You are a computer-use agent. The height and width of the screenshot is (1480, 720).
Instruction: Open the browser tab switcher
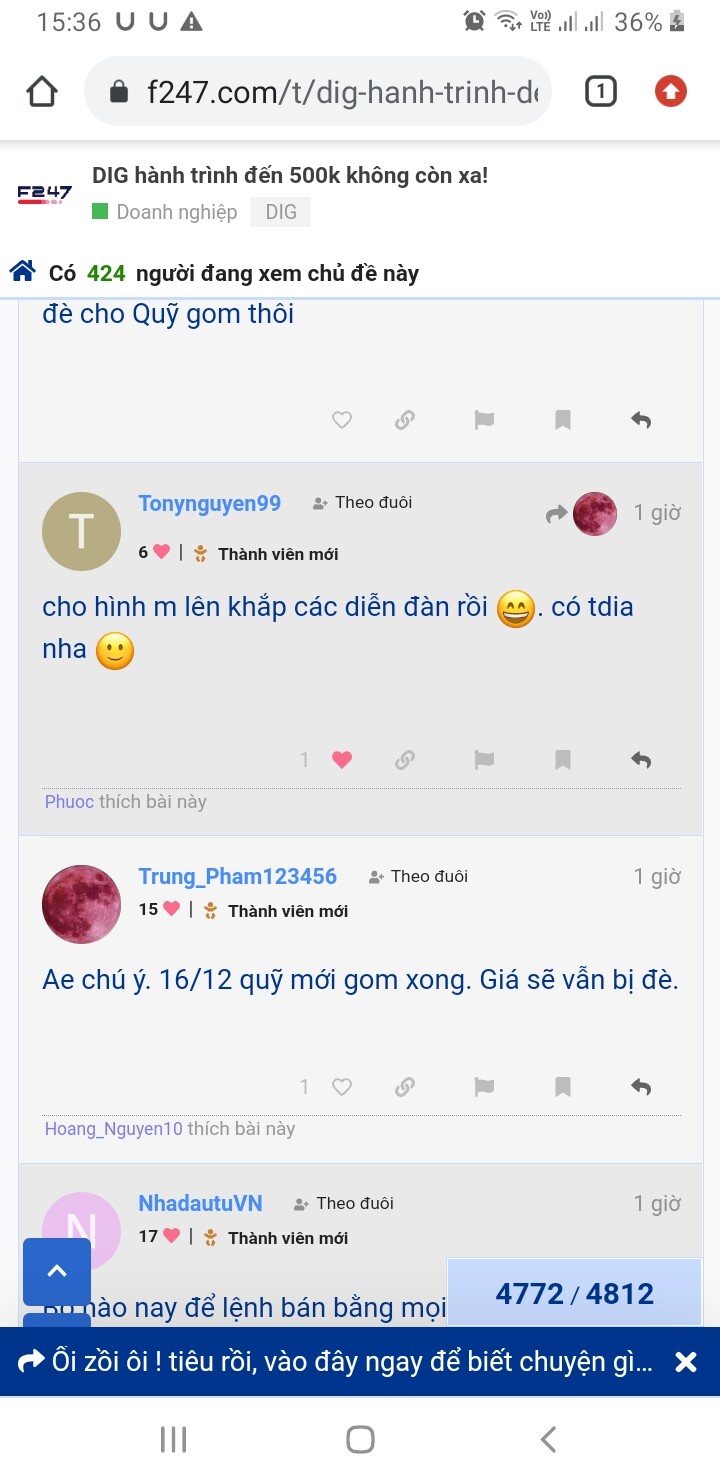point(600,92)
